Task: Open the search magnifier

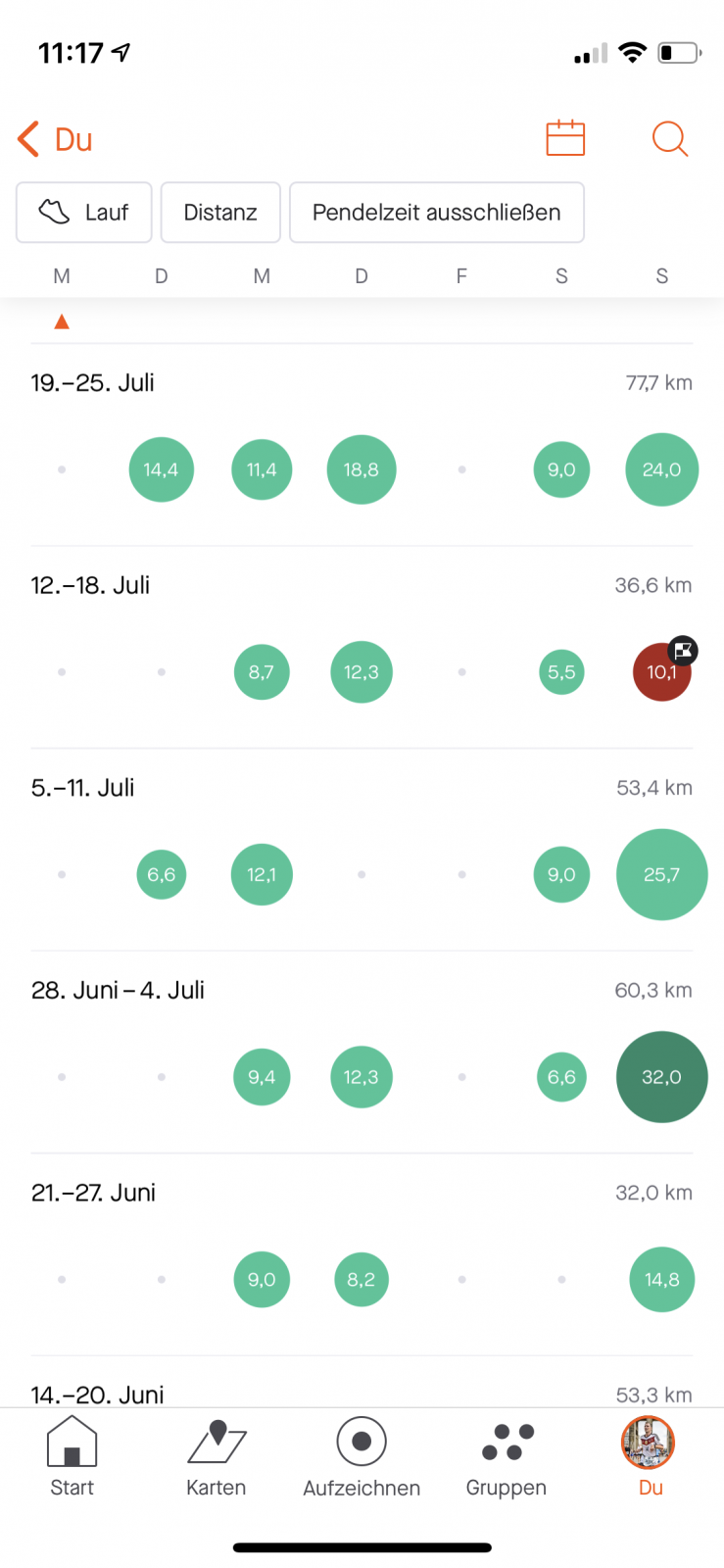Action: [670, 138]
